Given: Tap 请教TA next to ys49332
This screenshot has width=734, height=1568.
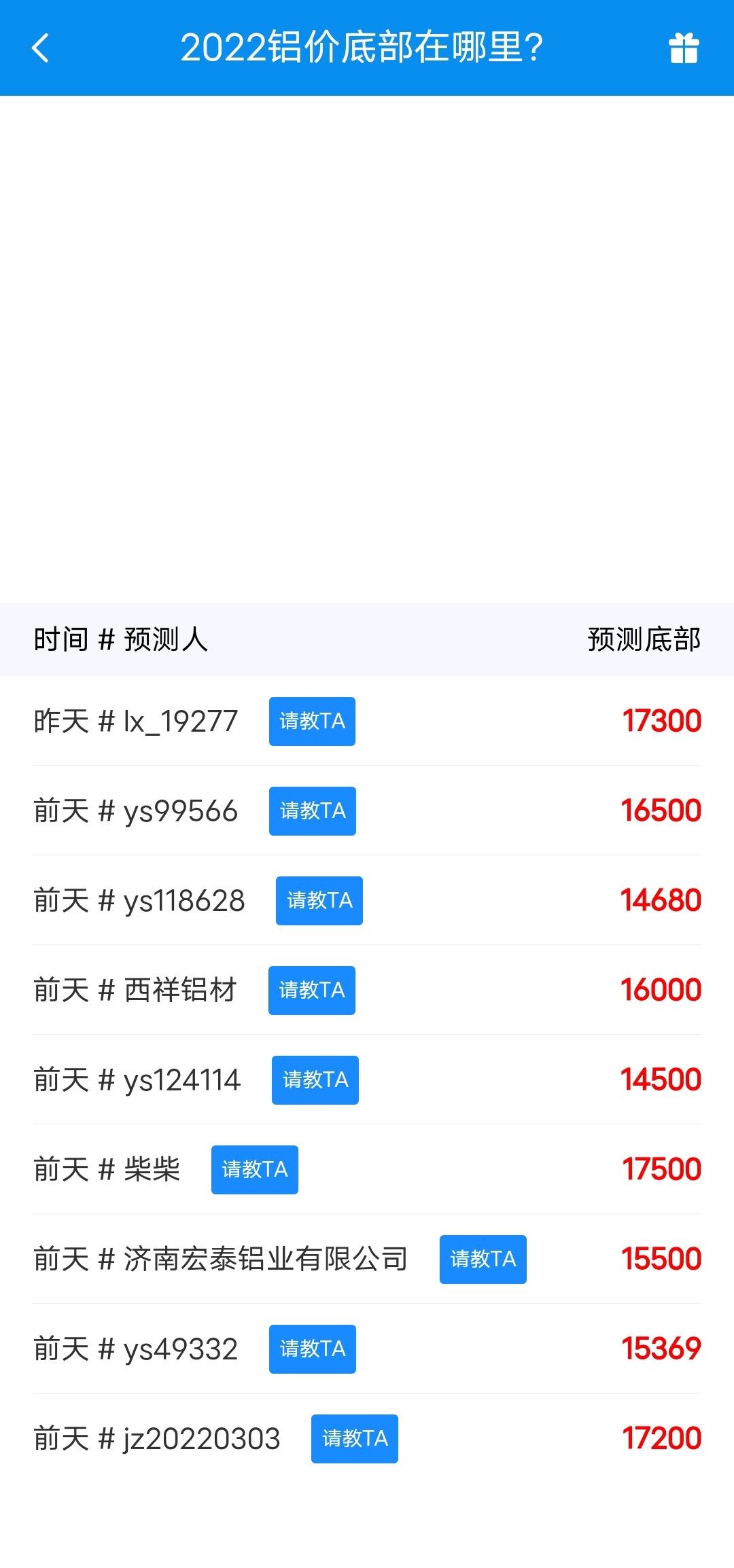Looking at the screenshot, I should pyautogui.click(x=313, y=1349).
